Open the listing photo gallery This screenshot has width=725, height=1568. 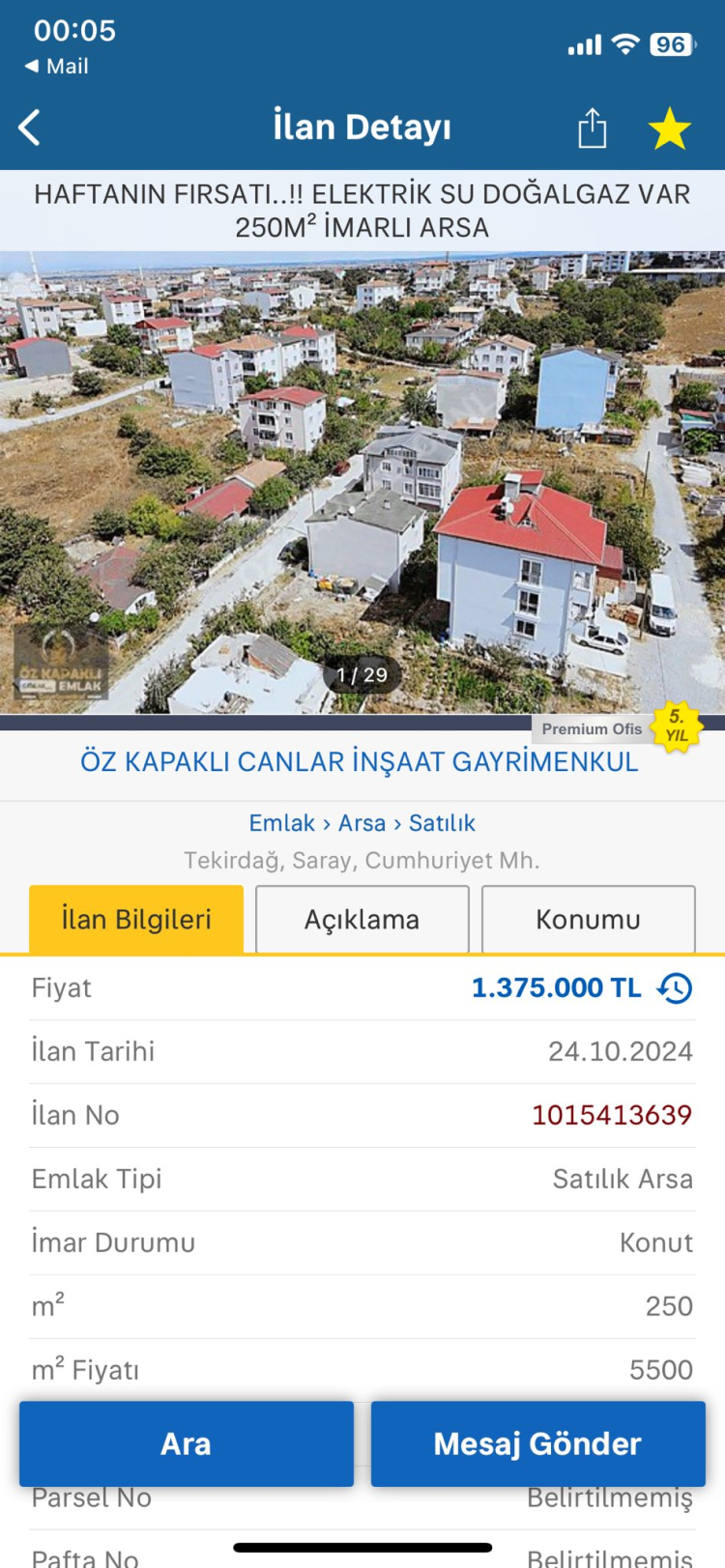[x=362, y=483]
